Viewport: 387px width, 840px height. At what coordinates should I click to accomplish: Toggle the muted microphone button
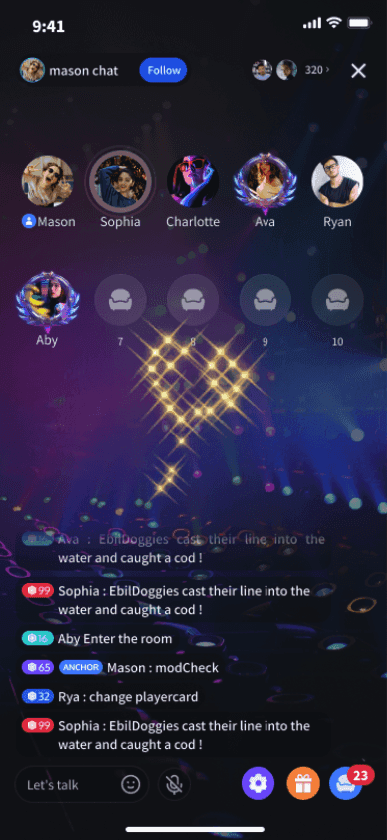tap(174, 785)
